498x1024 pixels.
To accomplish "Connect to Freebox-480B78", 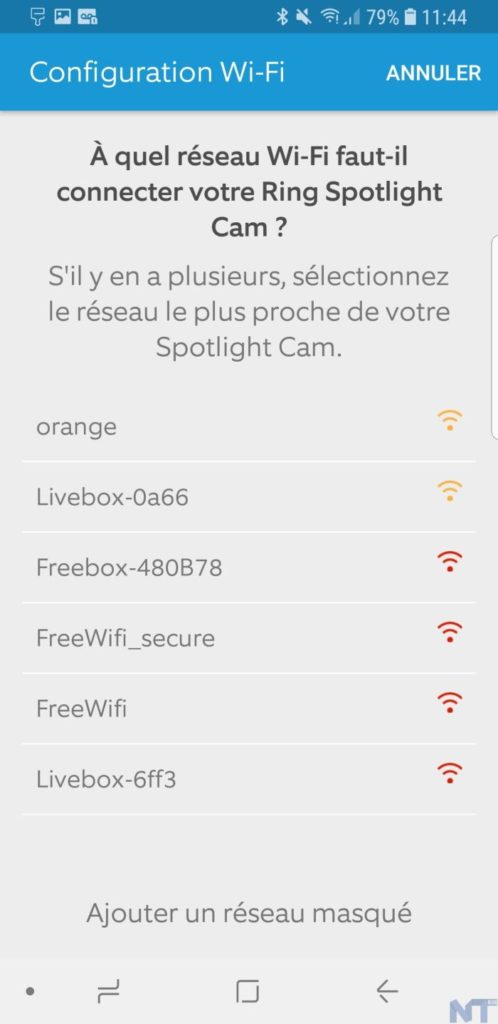I will pos(249,568).
